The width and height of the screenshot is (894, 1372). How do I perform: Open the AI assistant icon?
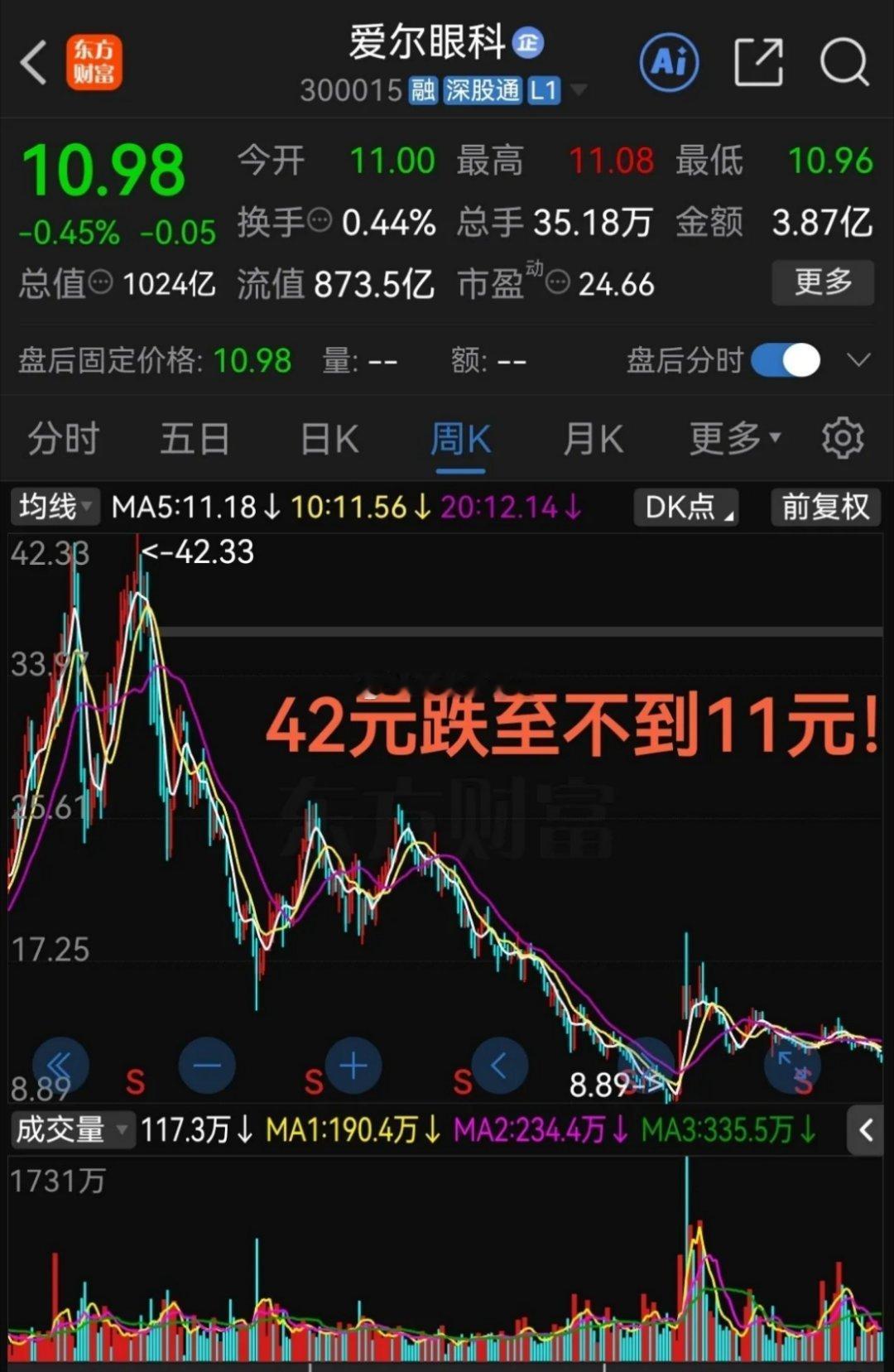pyautogui.click(x=669, y=62)
